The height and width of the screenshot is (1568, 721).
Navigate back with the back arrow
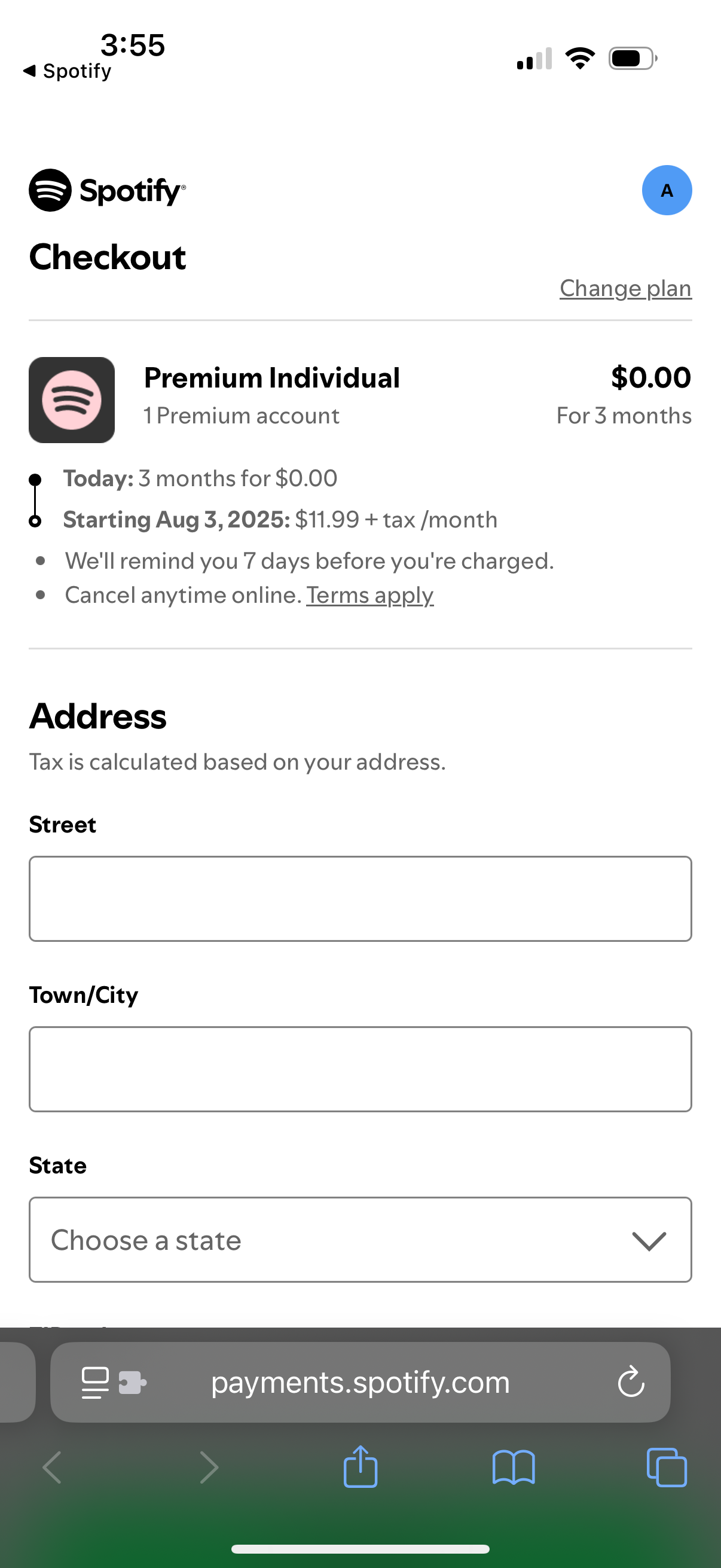53,1467
